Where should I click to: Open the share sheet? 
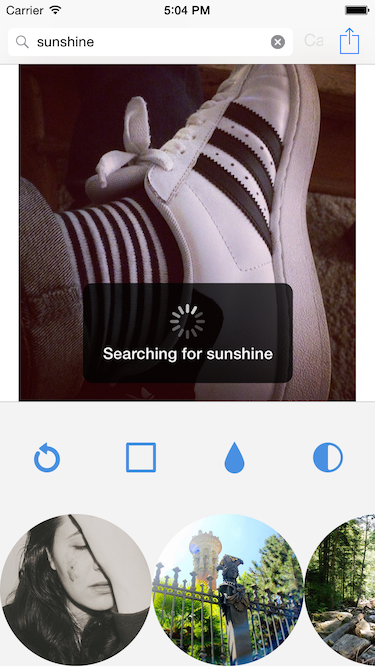pyautogui.click(x=349, y=41)
